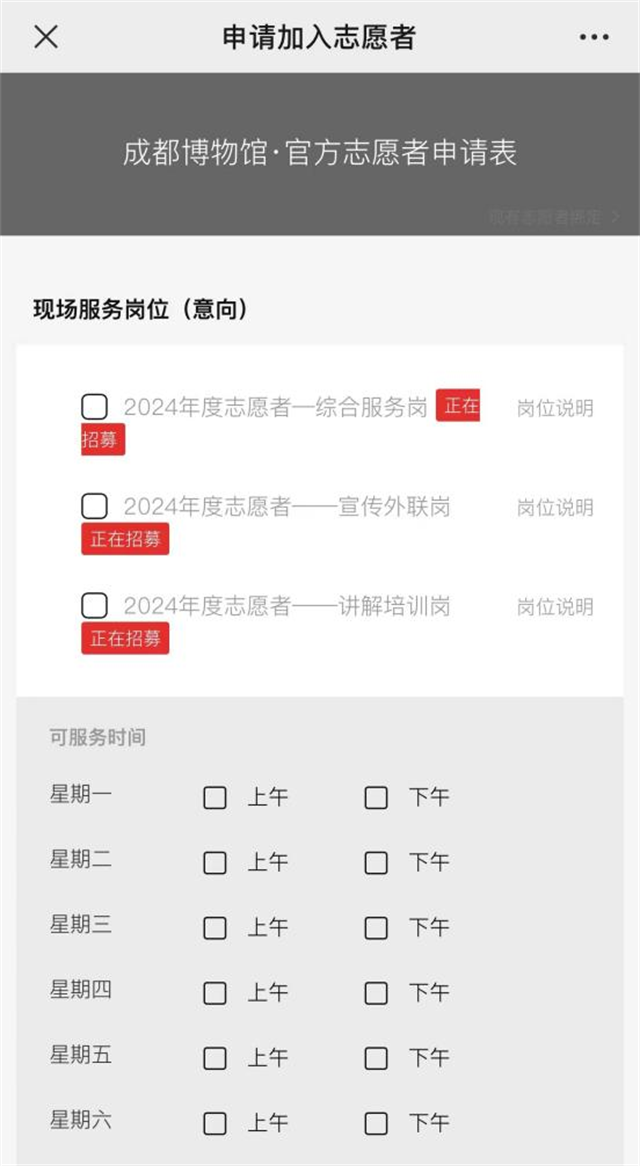
Task: Open 岗位说明 for 宣传外联岗
Action: [x=555, y=507]
